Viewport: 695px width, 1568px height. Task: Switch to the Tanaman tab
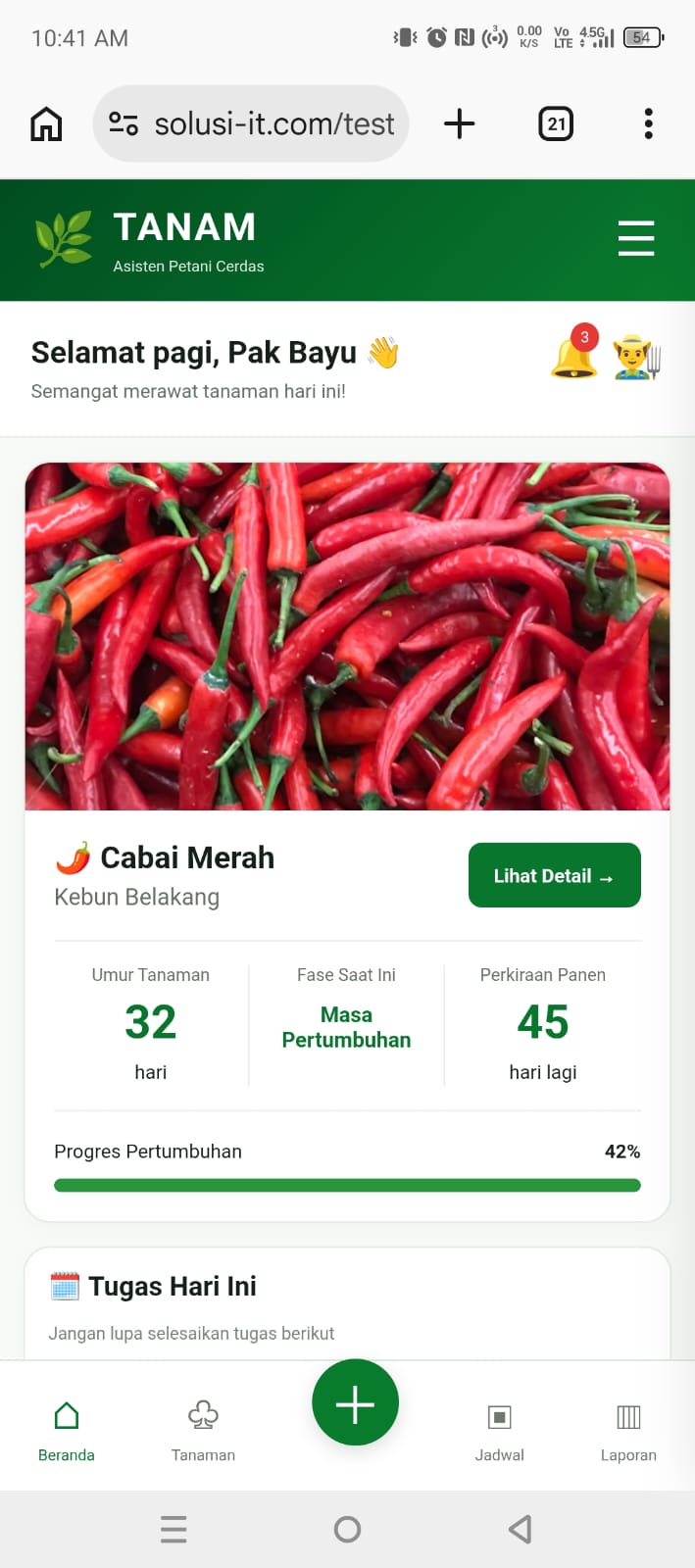click(203, 1431)
